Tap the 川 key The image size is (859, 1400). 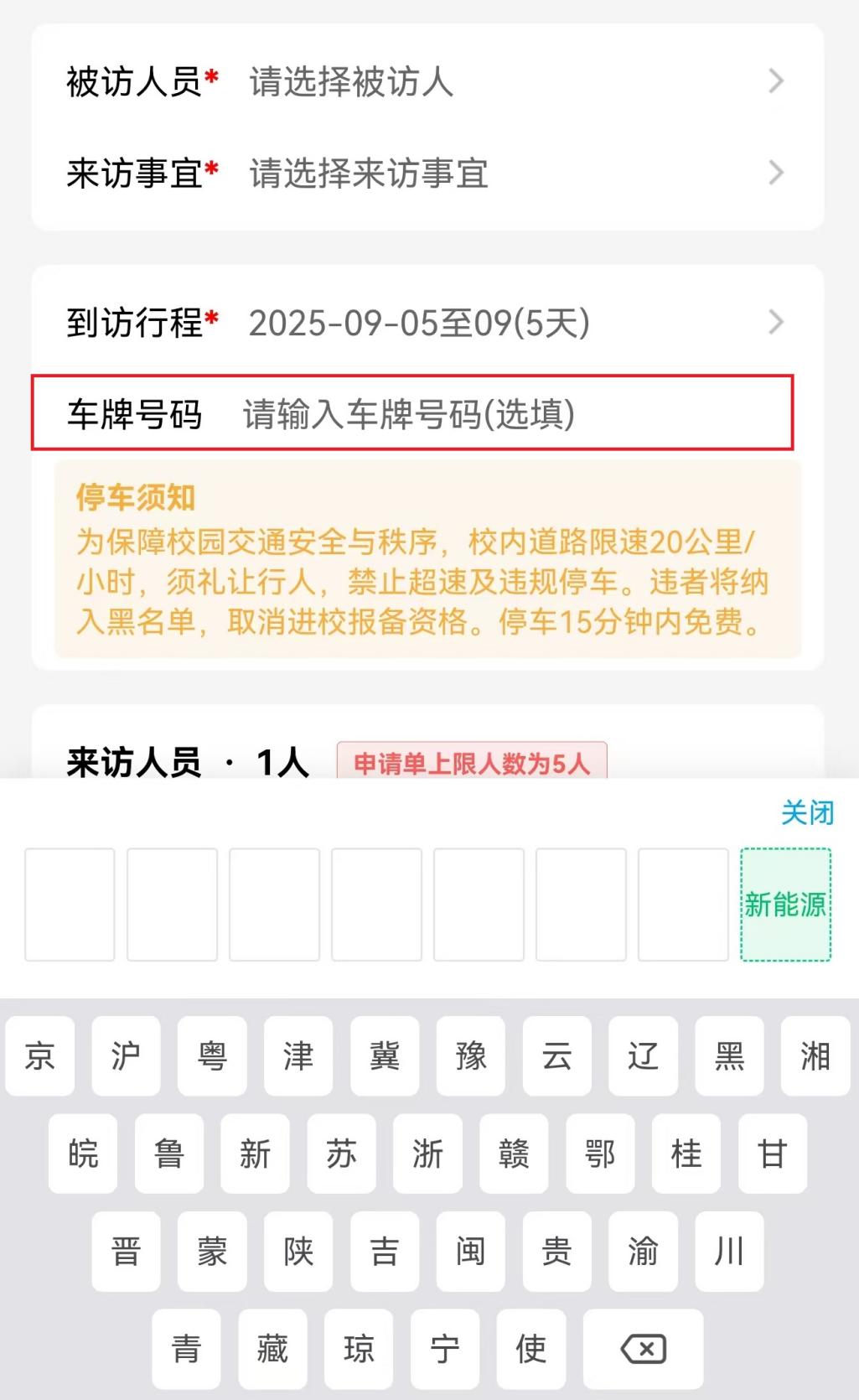pos(728,1251)
